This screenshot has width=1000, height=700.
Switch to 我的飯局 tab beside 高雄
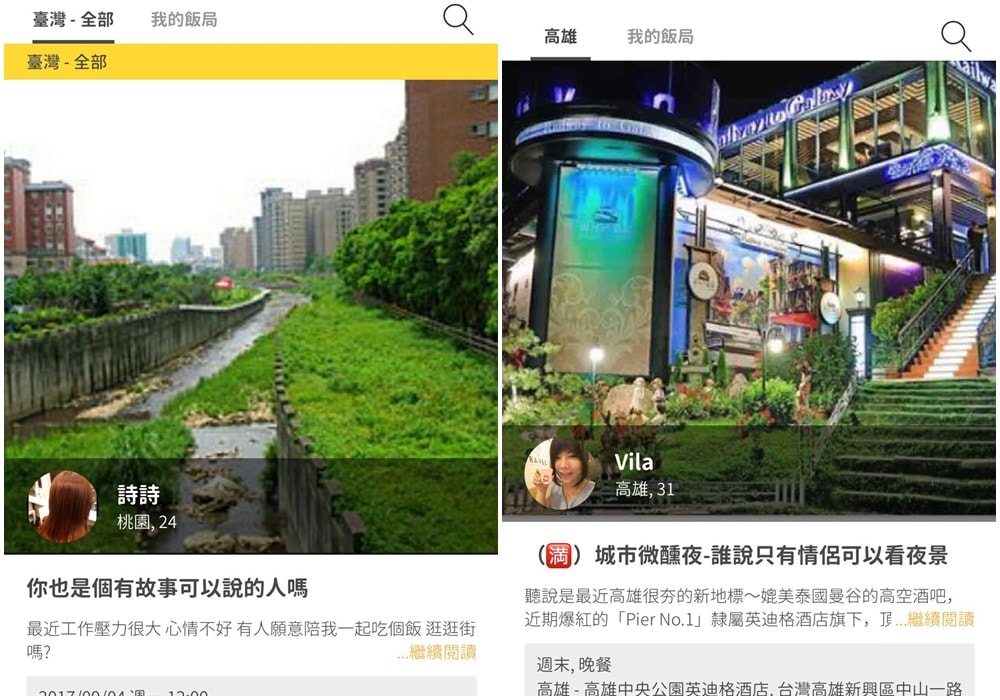click(660, 37)
